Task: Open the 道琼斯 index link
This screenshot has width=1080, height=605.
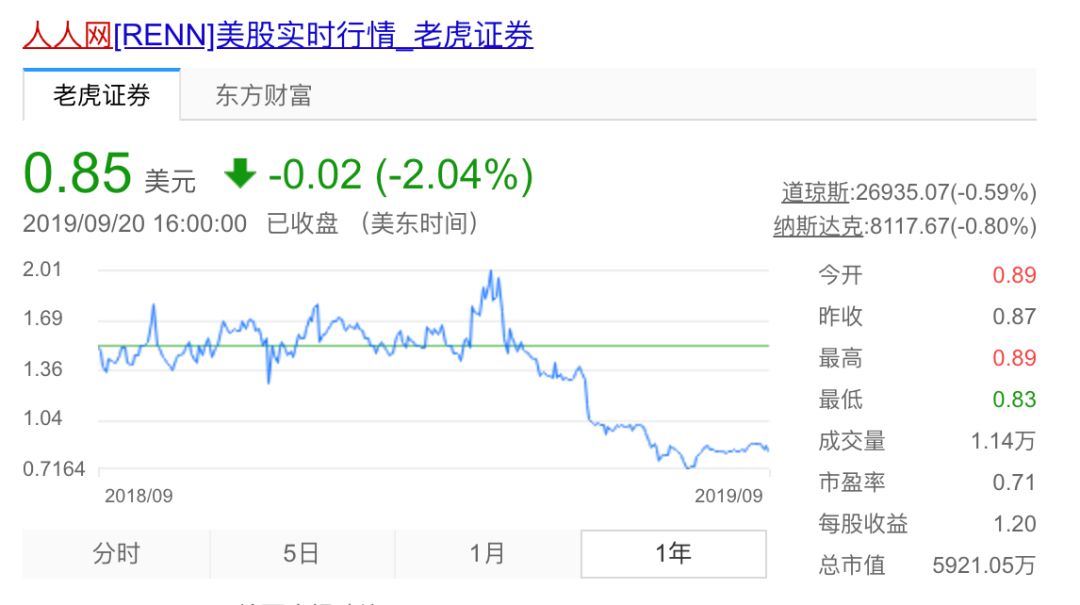Action: (x=815, y=192)
